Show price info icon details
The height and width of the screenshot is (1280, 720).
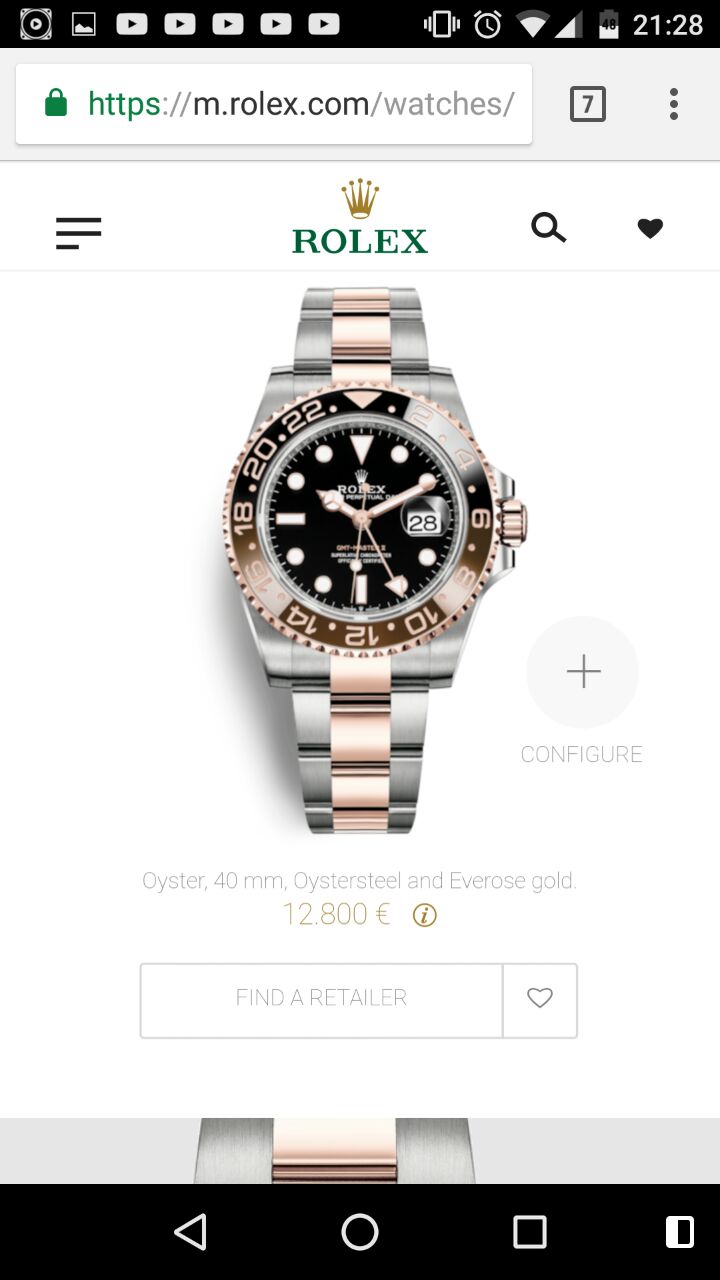pyautogui.click(x=425, y=915)
